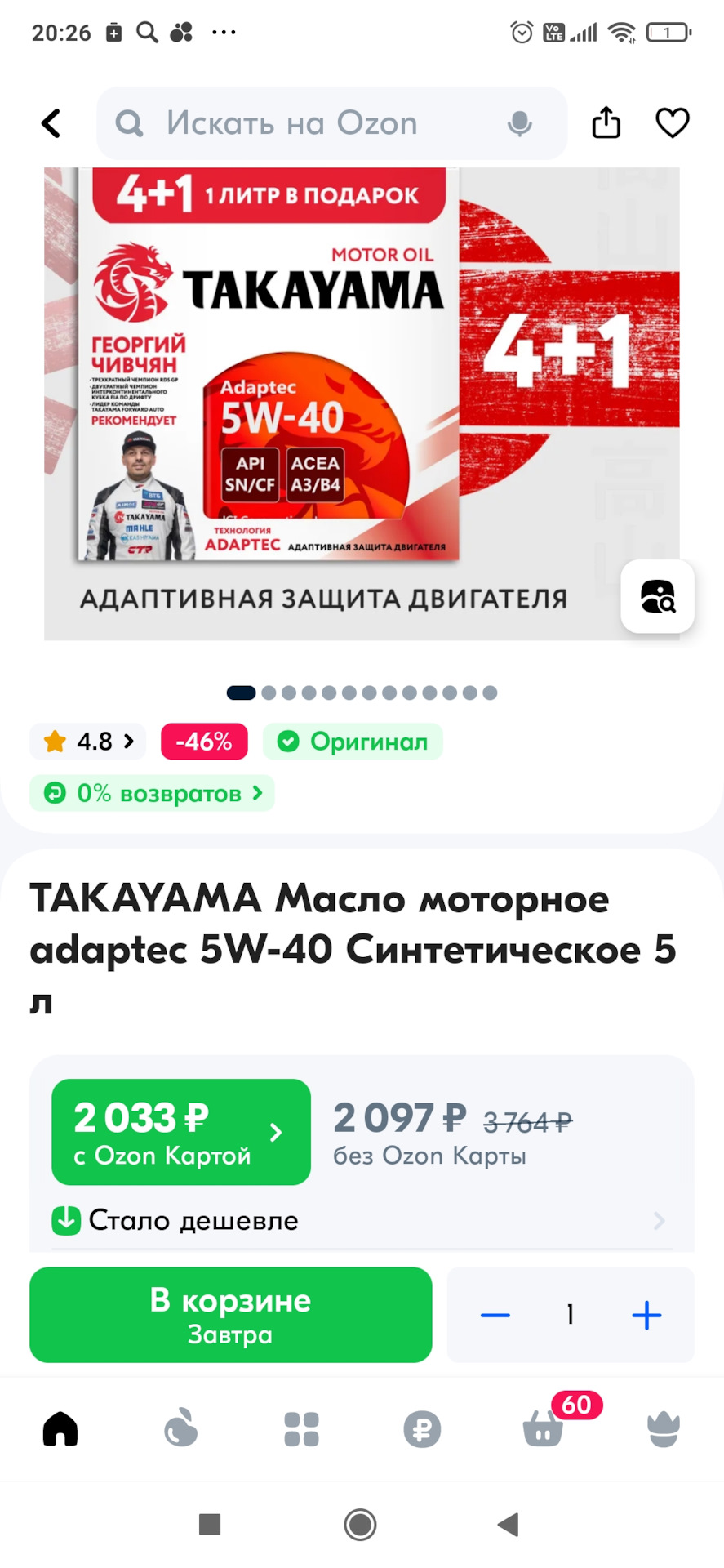
Task: Expand the 4.8 rating details
Action: [87, 742]
